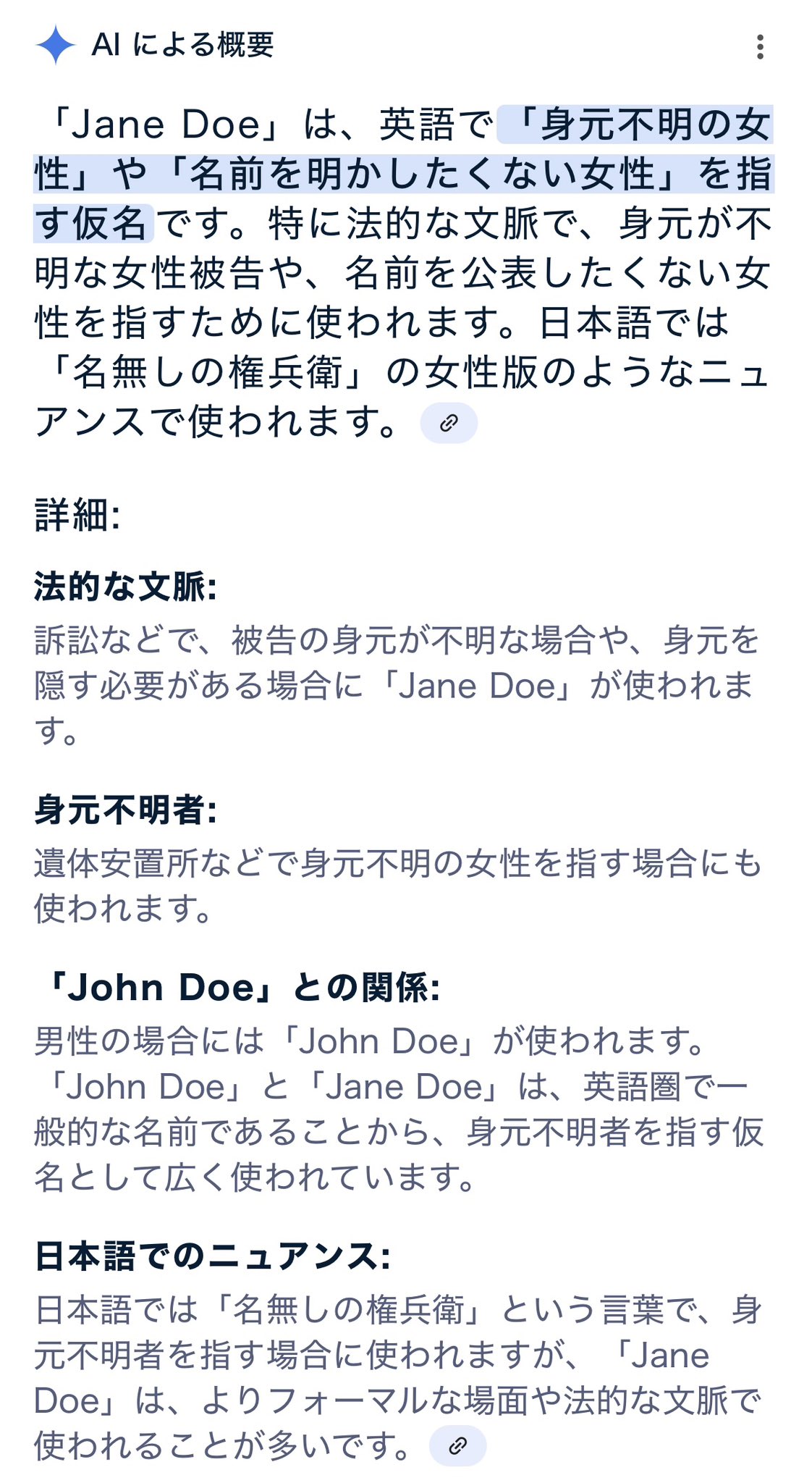The image size is (812, 1483).
Task: Open the AI overview overflow menu
Action: point(759,47)
